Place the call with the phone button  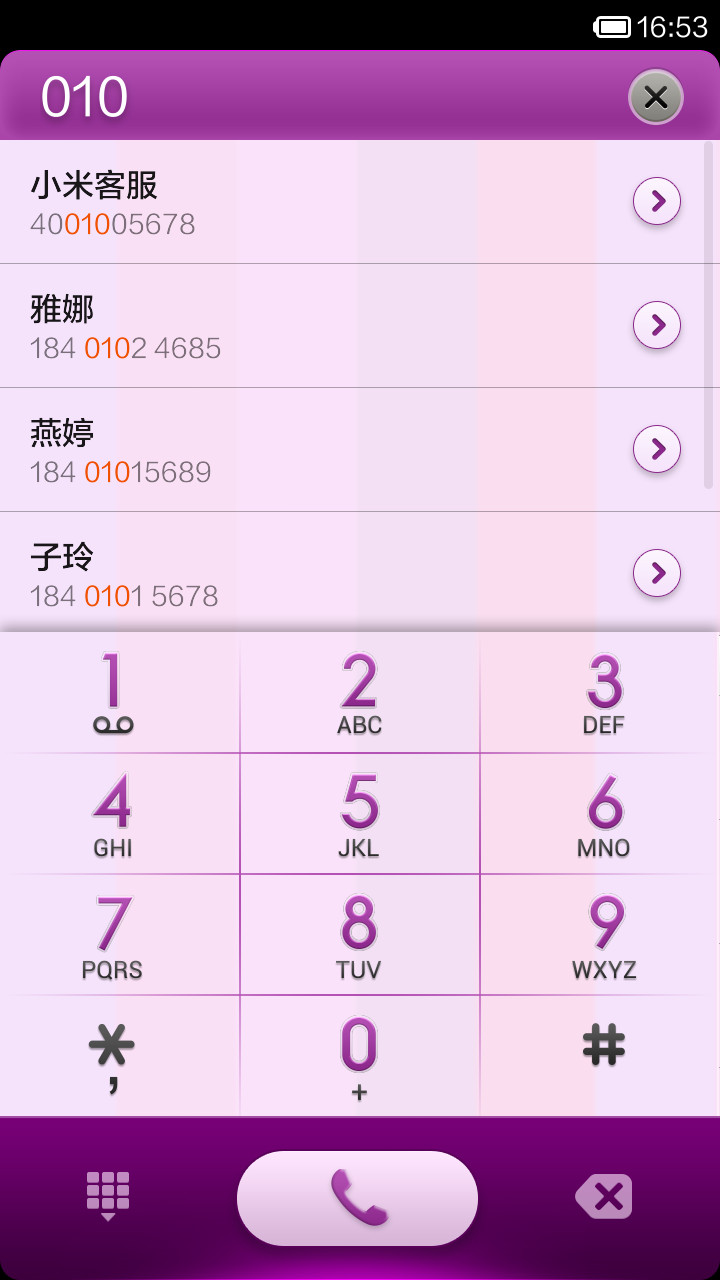[x=357, y=1198]
